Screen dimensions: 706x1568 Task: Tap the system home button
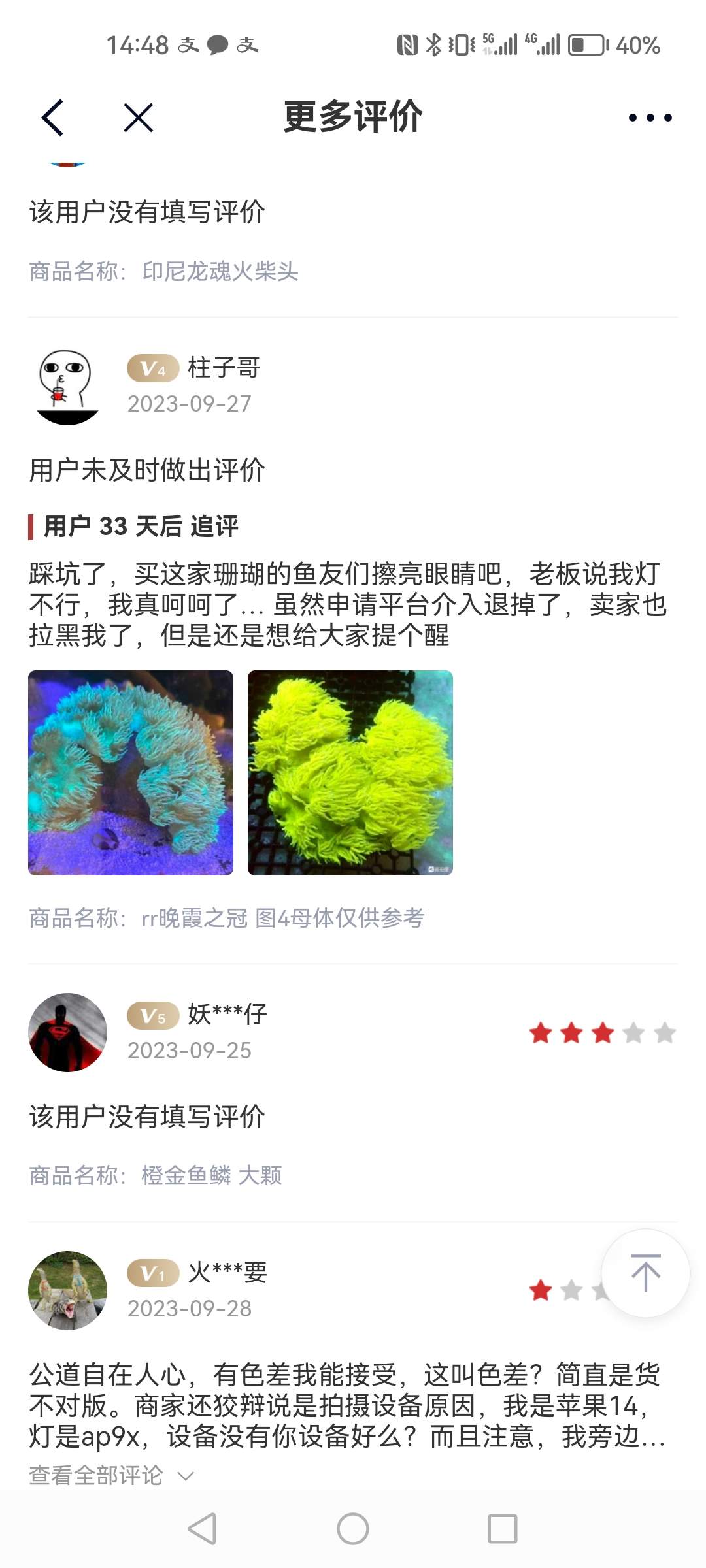[353, 1529]
